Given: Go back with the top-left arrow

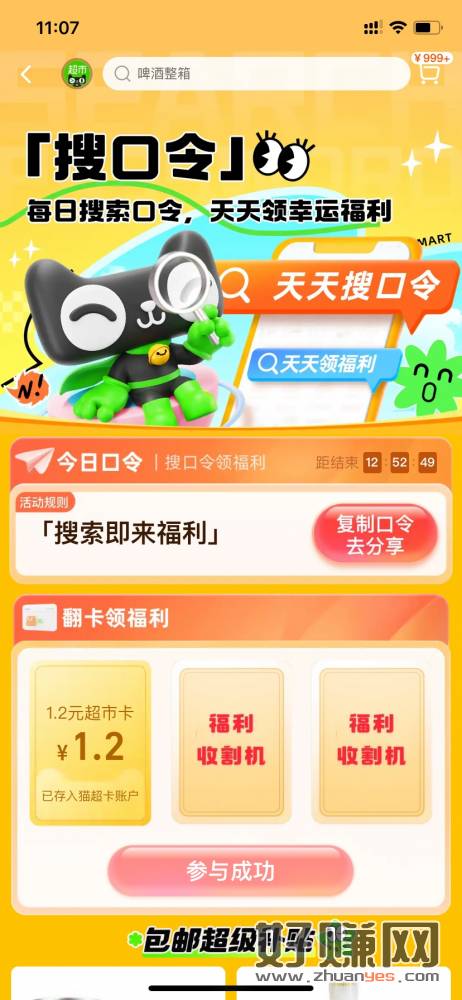Looking at the screenshot, I should 26,74.
